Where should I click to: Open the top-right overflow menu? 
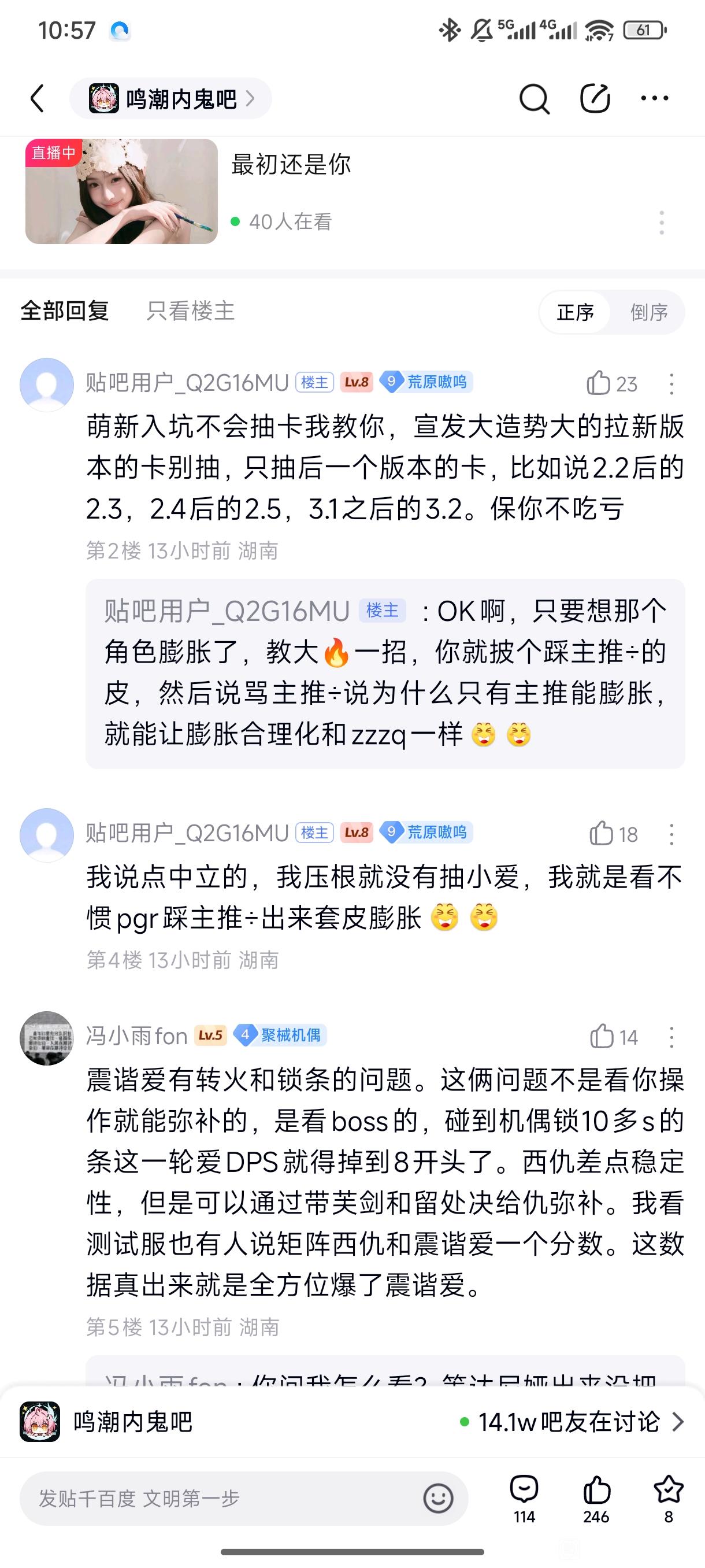click(655, 98)
